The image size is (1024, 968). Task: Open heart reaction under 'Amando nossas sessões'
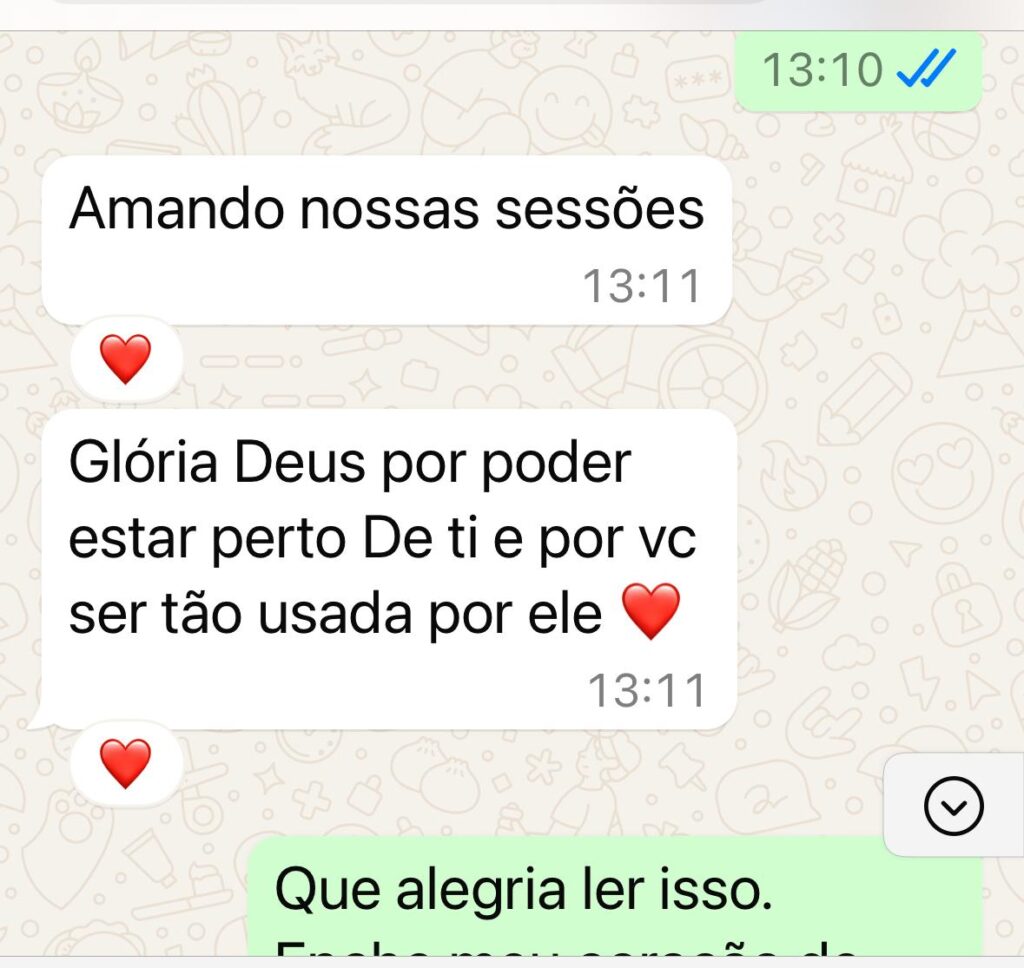coord(126,359)
